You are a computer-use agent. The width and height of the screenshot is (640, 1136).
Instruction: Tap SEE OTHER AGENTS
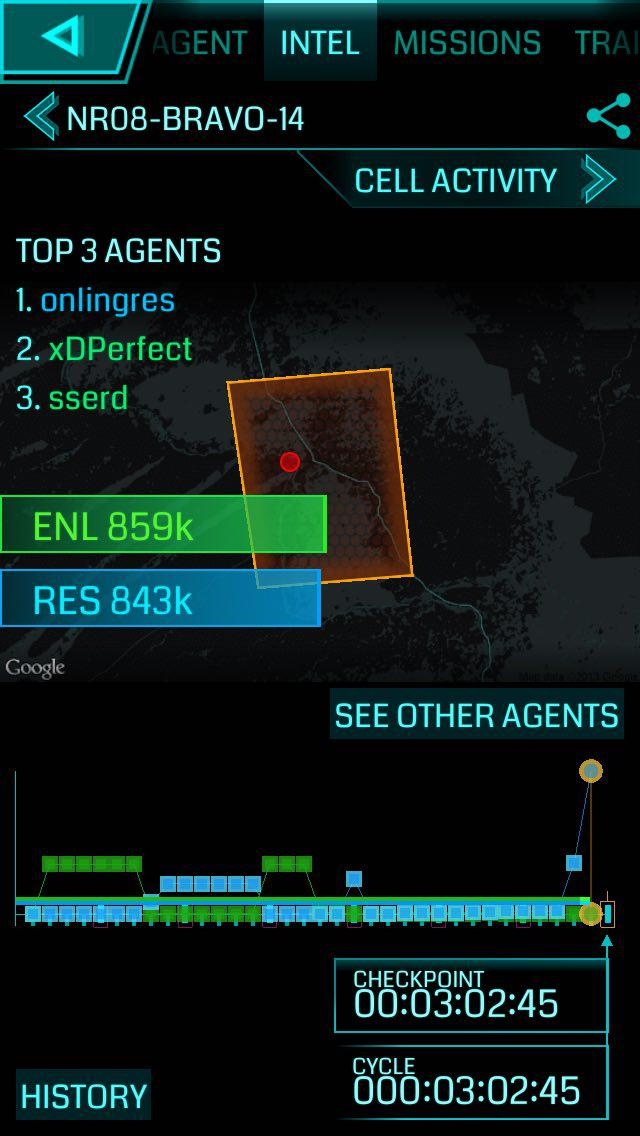click(x=476, y=716)
